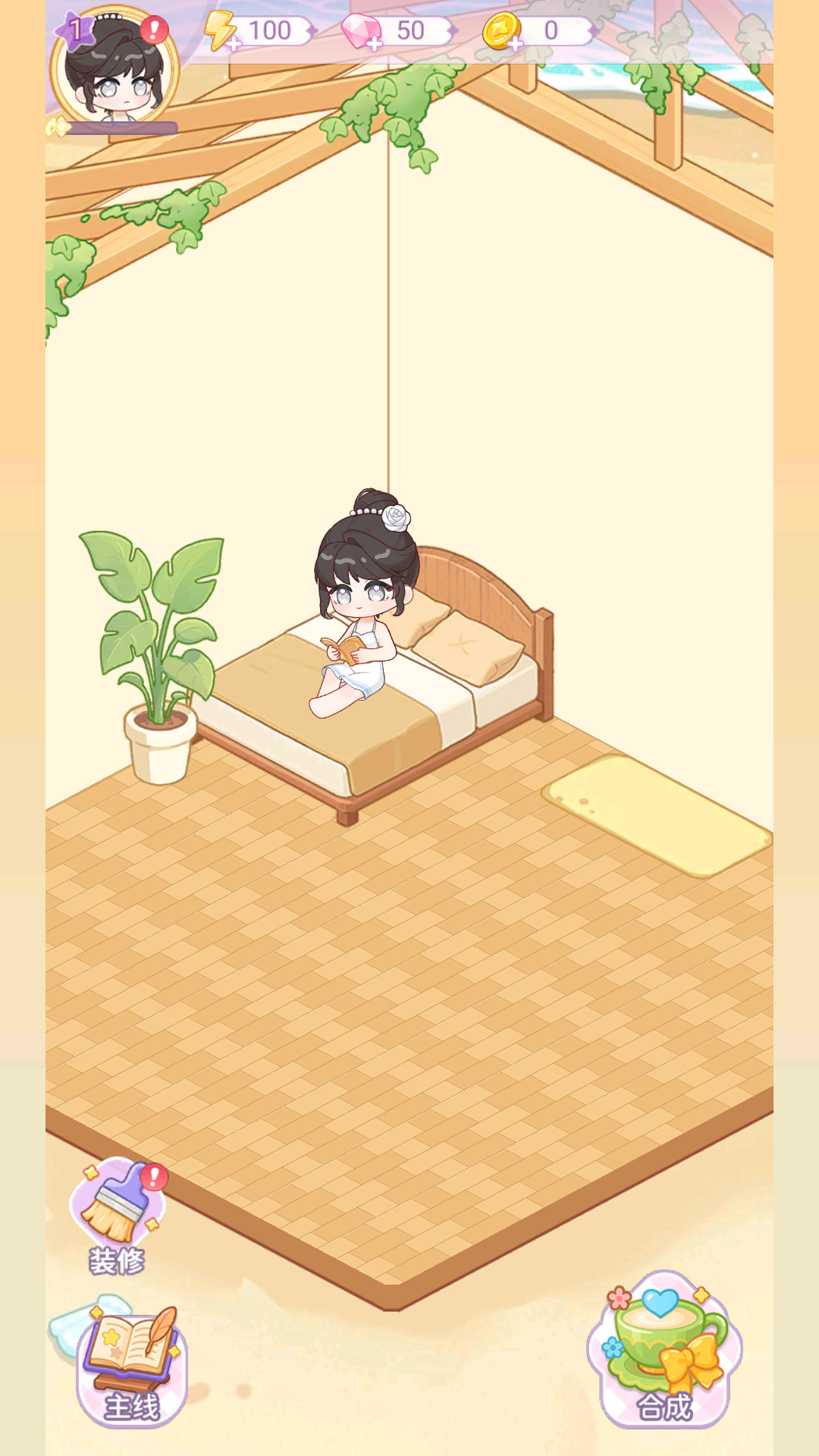
Task: Enter the 合成 merge screen
Action: pyautogui.click(x=664, y=1351)
